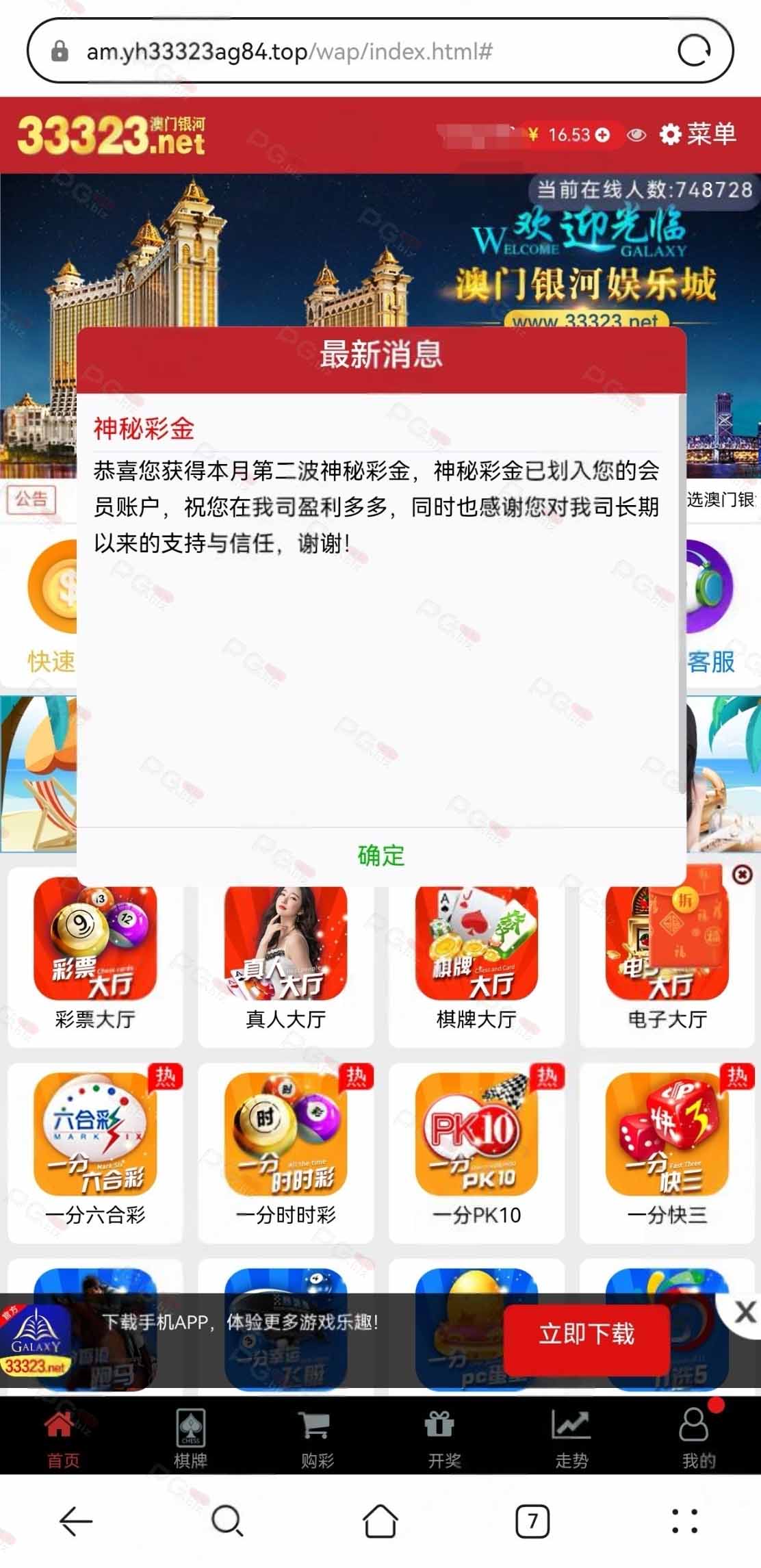761x1568 pixels.
Task: Confirm the 最新消息 dialog with 确定
Action: click(381, 856)
